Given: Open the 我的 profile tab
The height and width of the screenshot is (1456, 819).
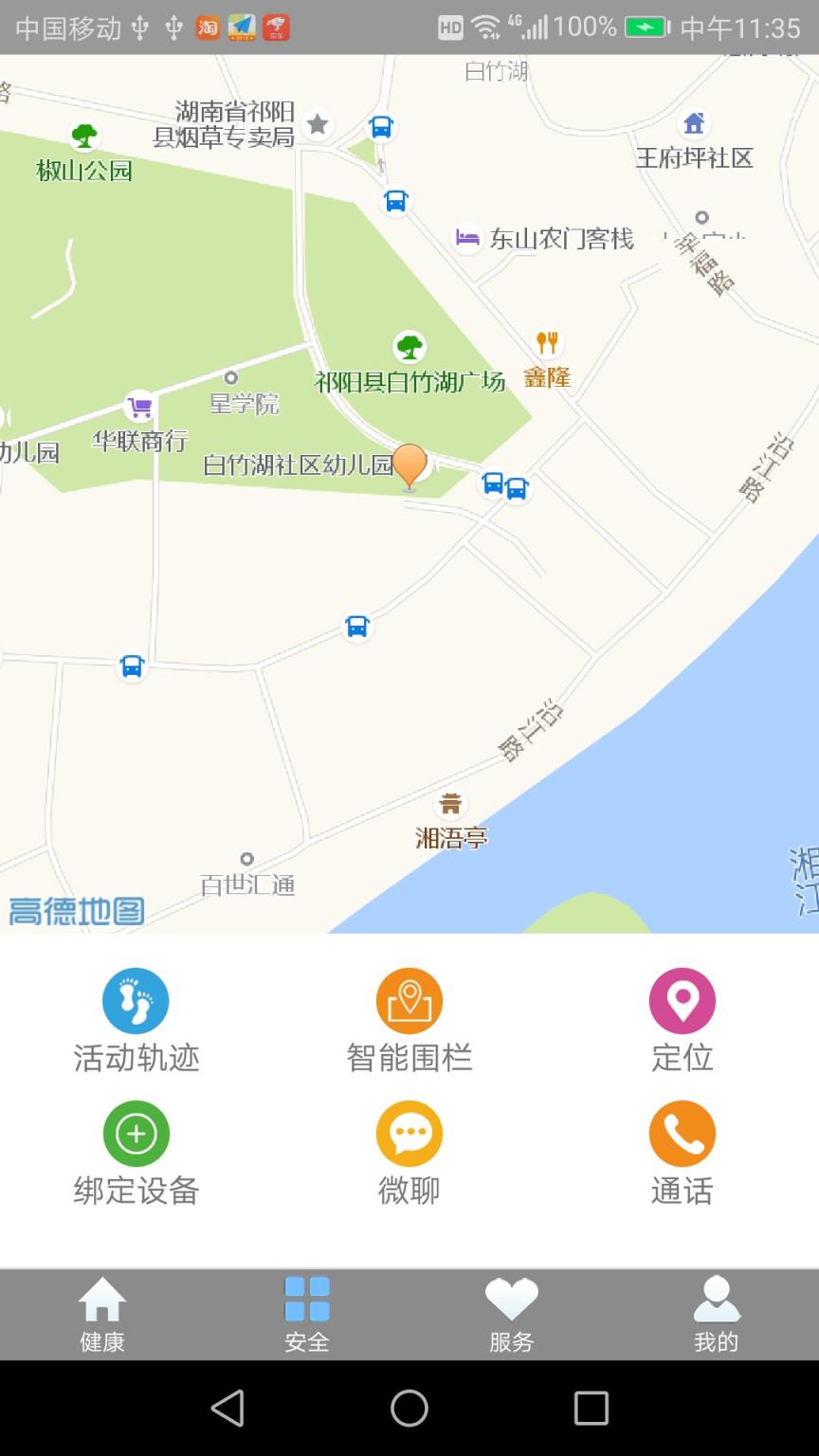Looking at the screenshot, I should click(x=716, y=1314).
